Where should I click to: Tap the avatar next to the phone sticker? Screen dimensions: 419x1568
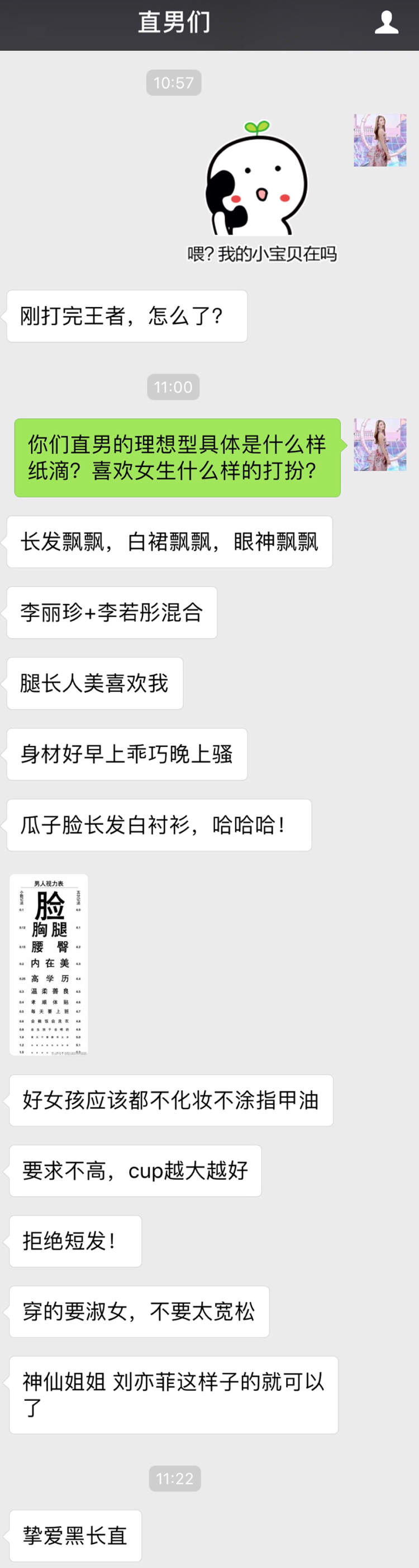click(380, 140)
